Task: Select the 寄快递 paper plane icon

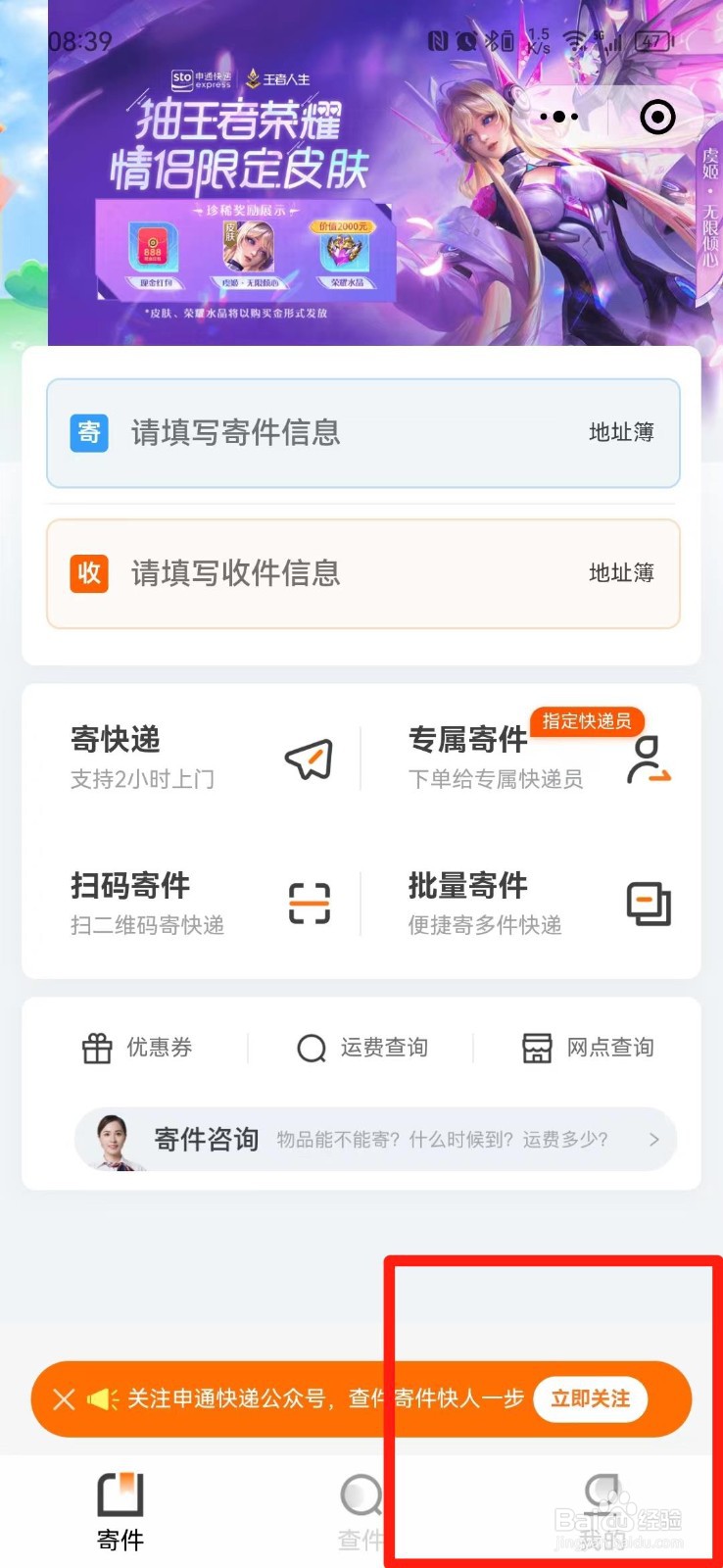Action: click(308, 758)
